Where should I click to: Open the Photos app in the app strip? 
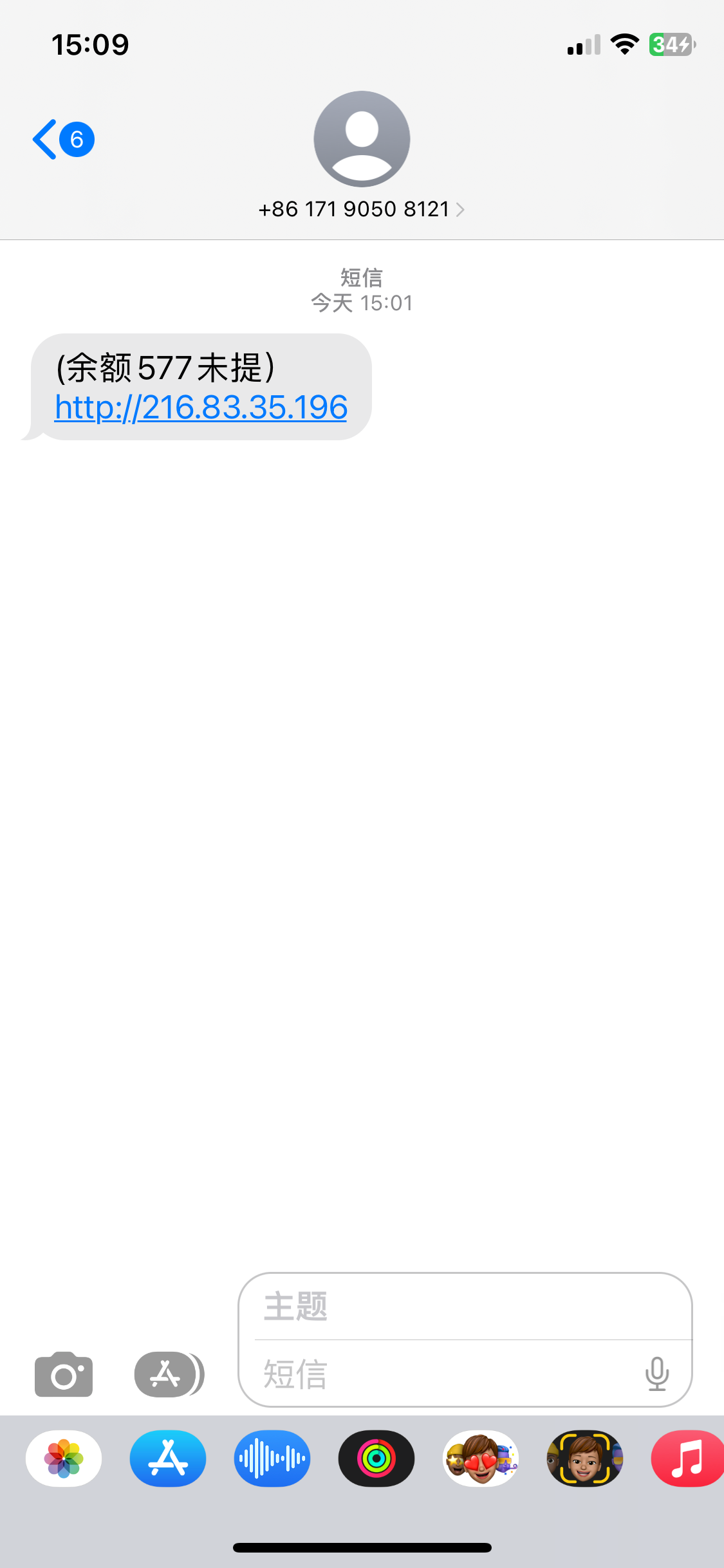64,1459
